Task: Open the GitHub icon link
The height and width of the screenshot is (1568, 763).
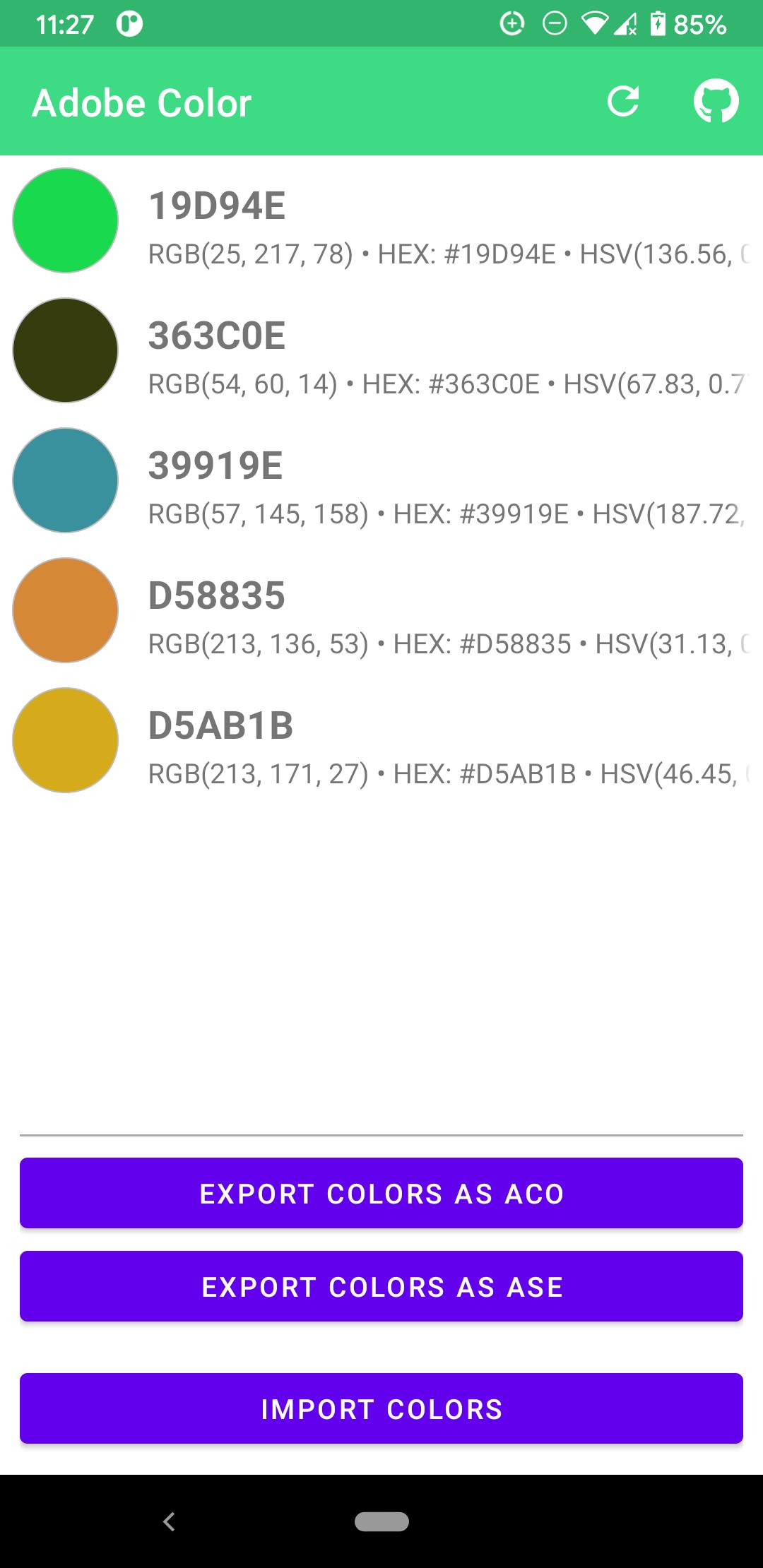Action: click(716, 101)
